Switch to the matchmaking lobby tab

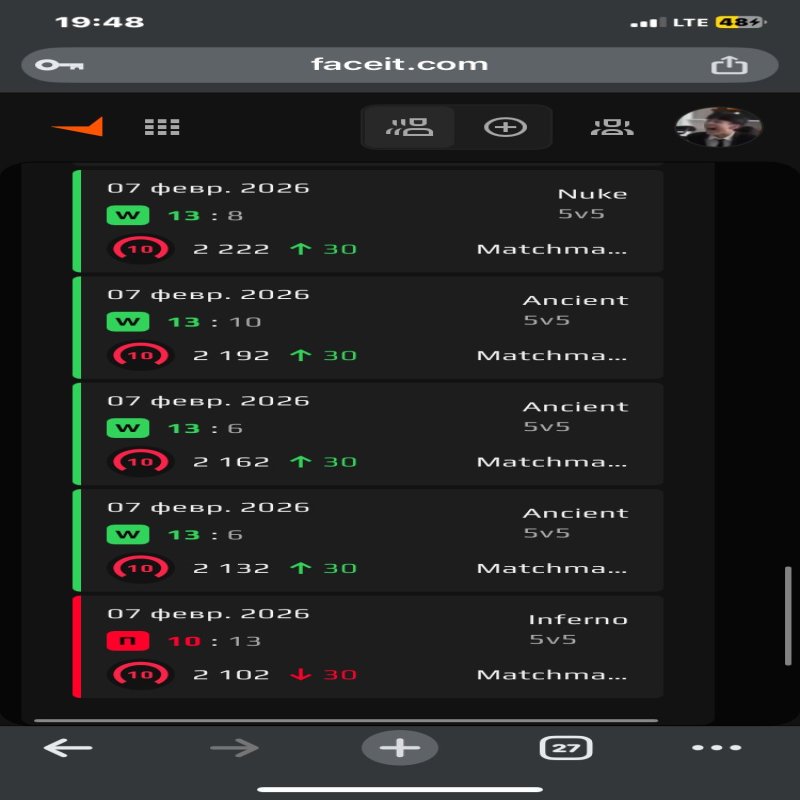[x=409, y=127]
